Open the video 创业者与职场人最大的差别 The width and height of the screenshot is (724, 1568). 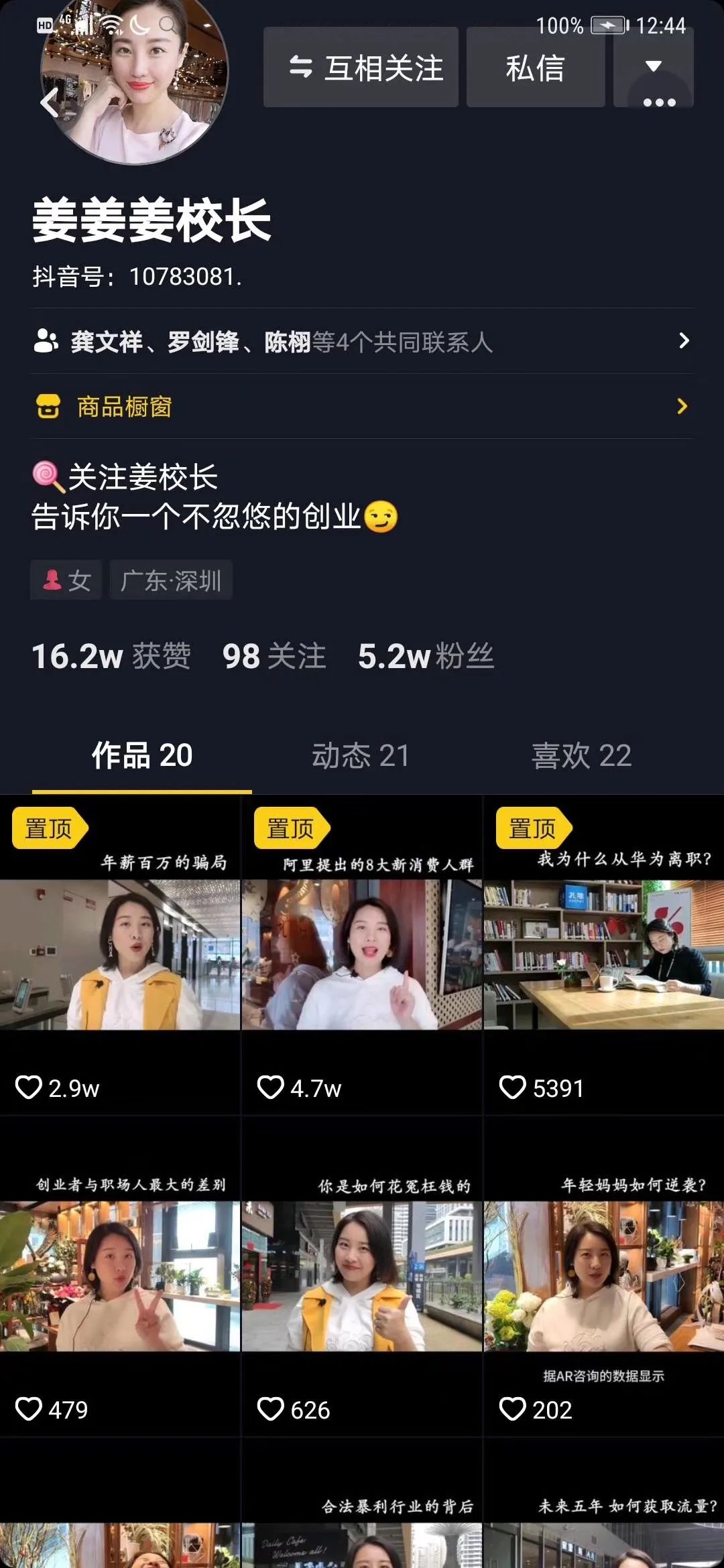point(120,1277)
